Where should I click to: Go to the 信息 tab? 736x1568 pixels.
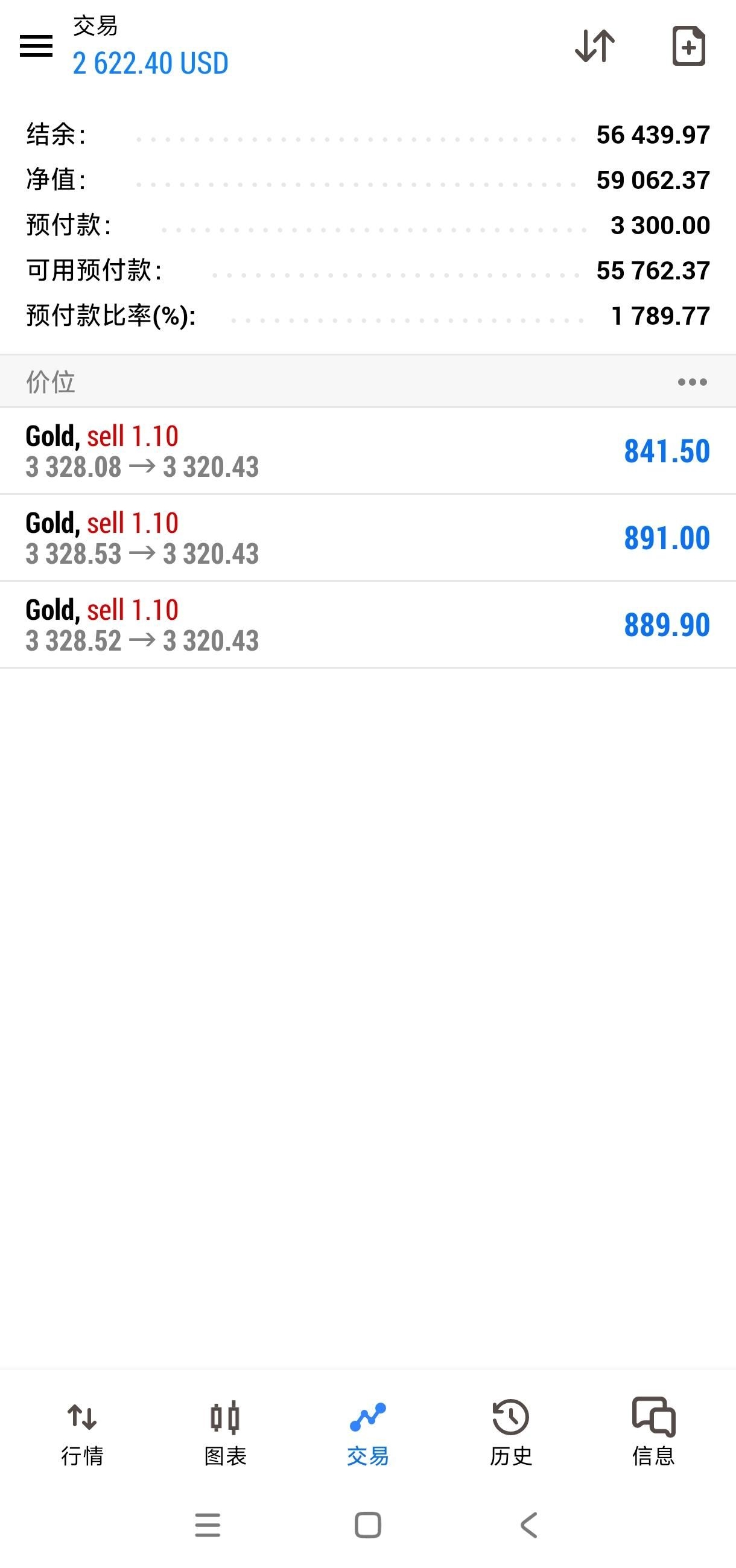(654, 1433)
